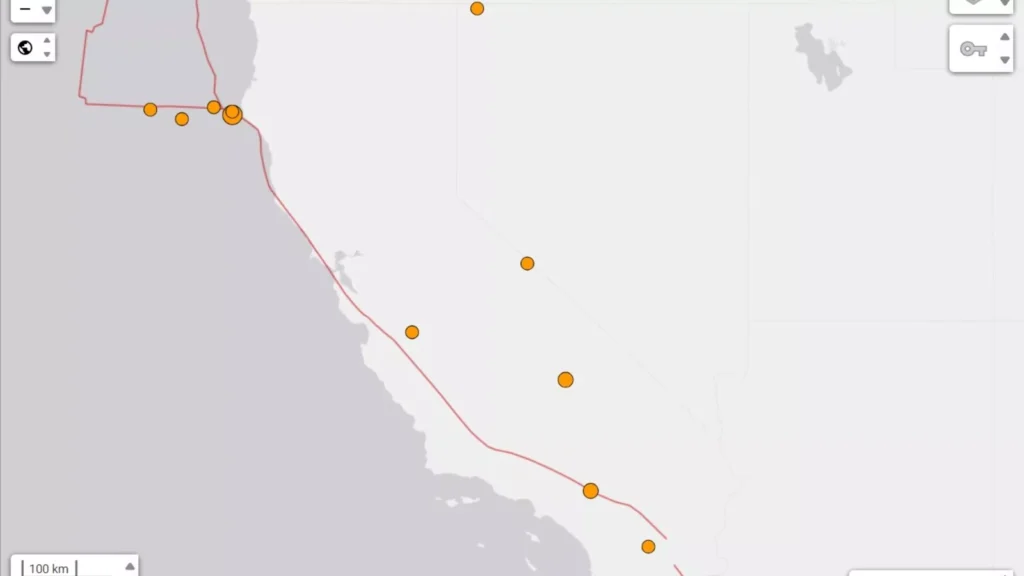Select the westernmost offshore earthquake marker
Viewport: 1024px width, 576px height.
coord(150,109)
